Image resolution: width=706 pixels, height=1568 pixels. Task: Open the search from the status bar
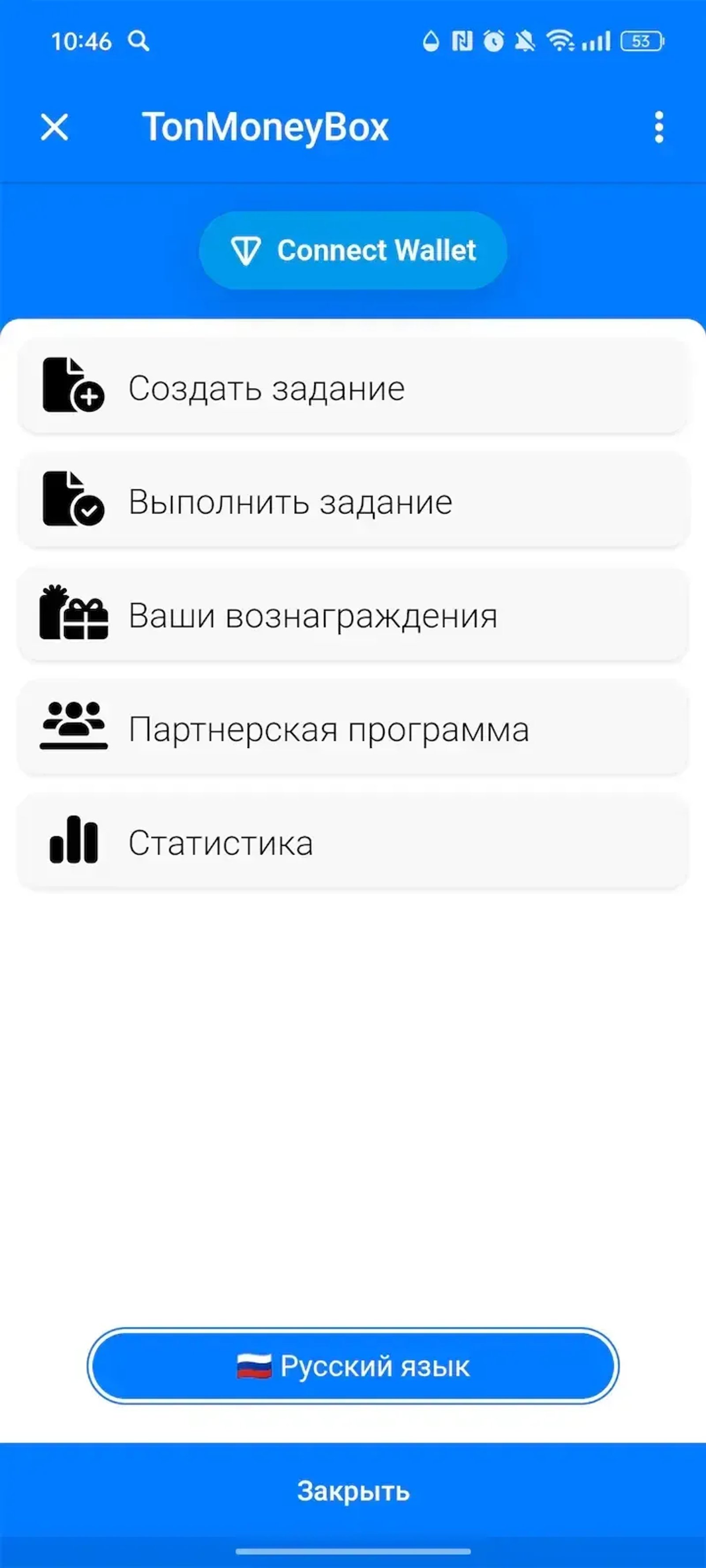(x=138, y=41)
